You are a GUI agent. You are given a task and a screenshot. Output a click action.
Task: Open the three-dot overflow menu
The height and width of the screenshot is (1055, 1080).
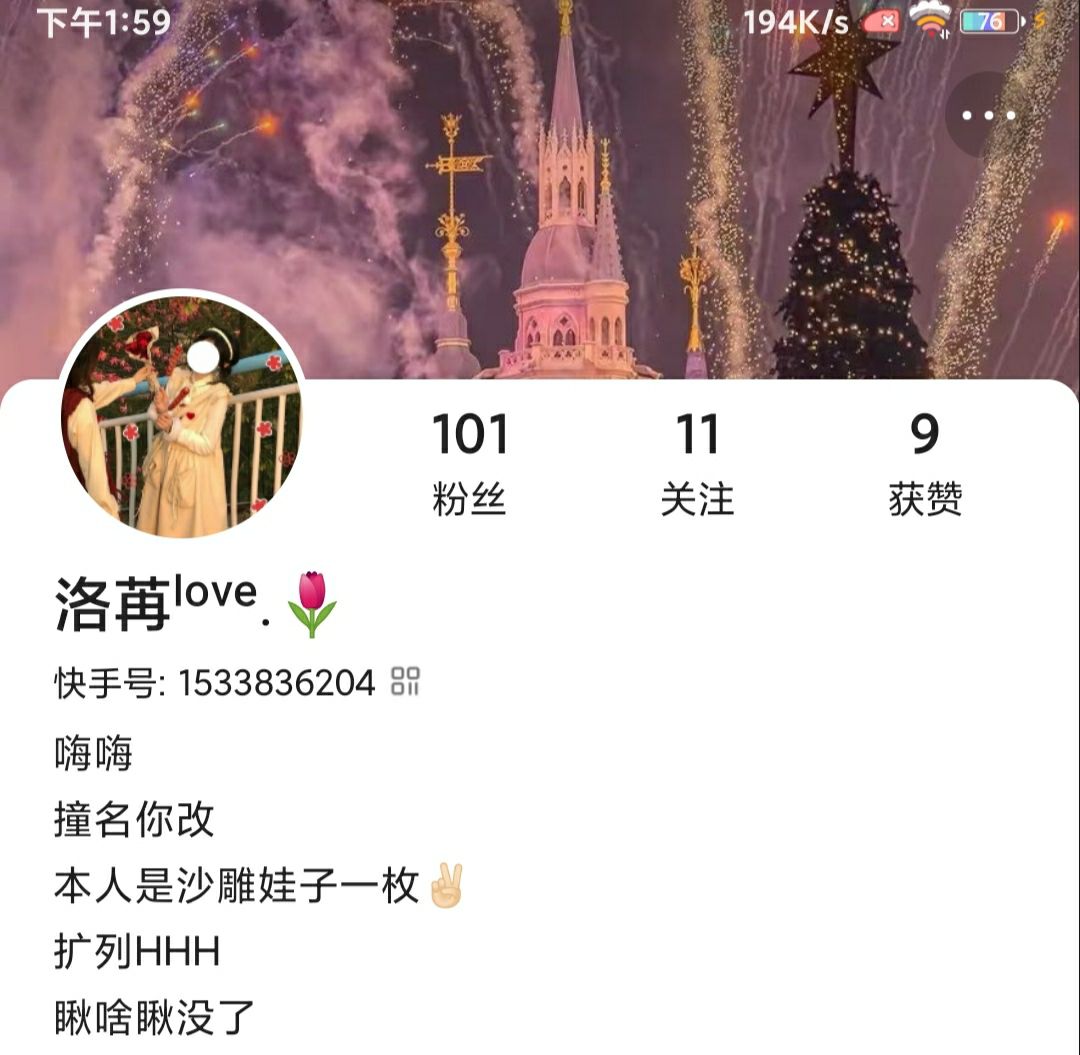coord(988,115)
